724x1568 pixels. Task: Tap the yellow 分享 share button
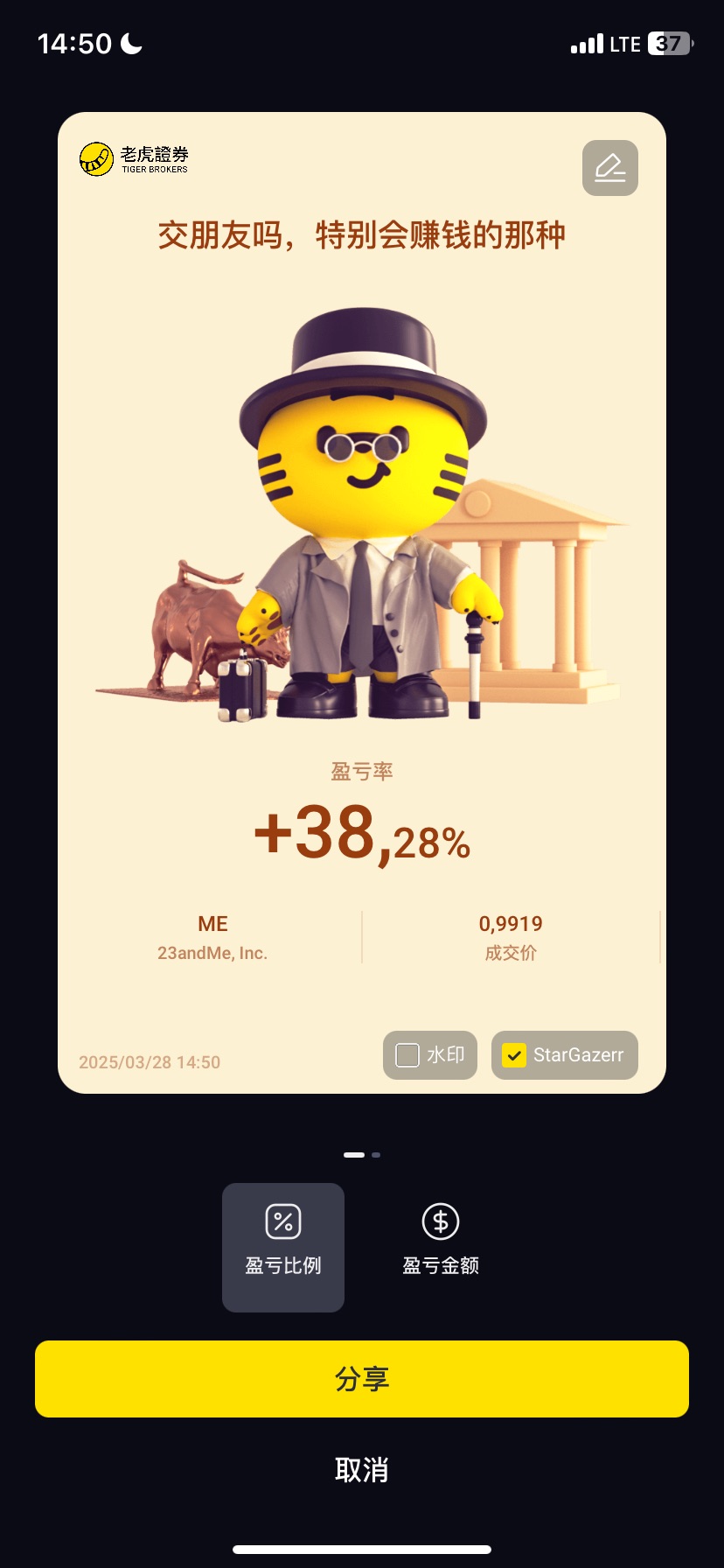362,1379
